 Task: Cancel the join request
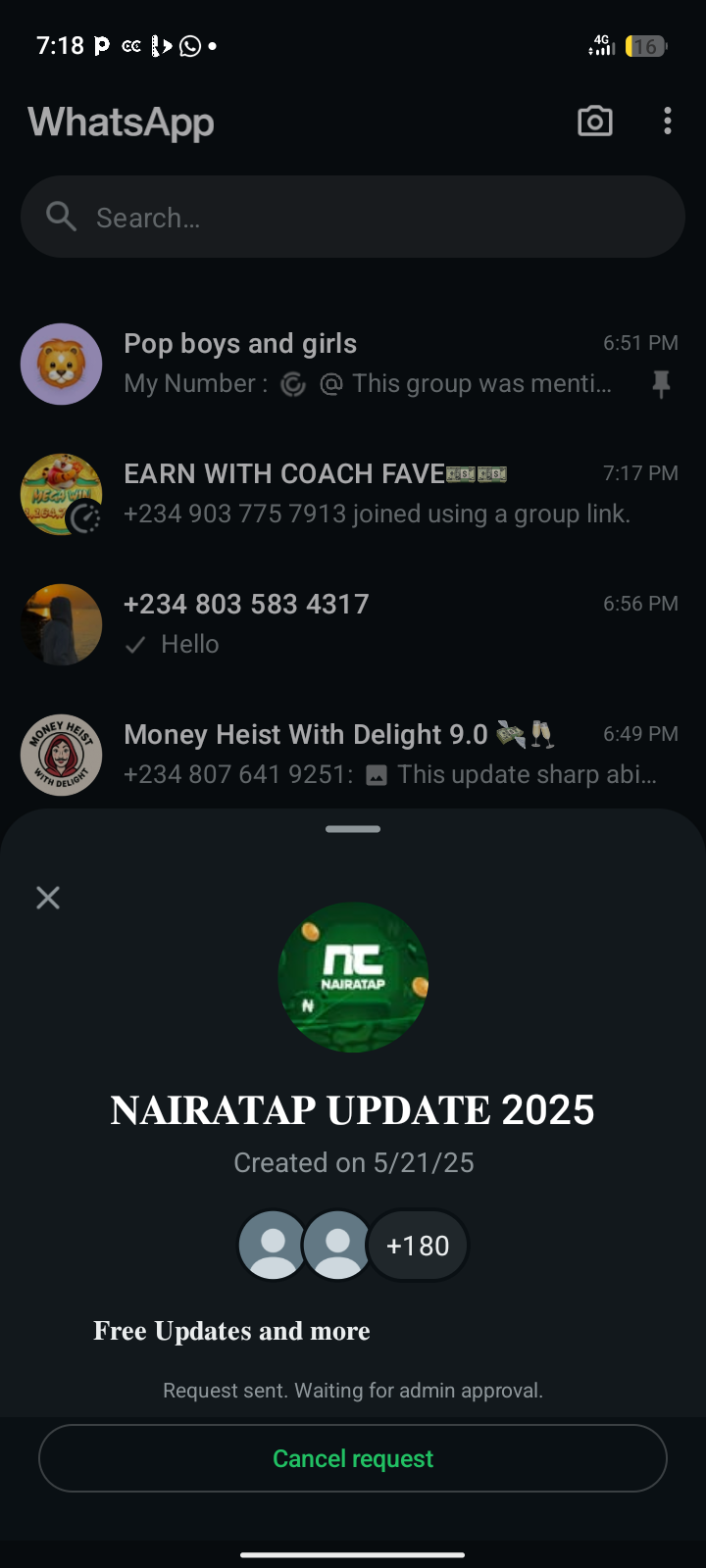coord(353,1458)
